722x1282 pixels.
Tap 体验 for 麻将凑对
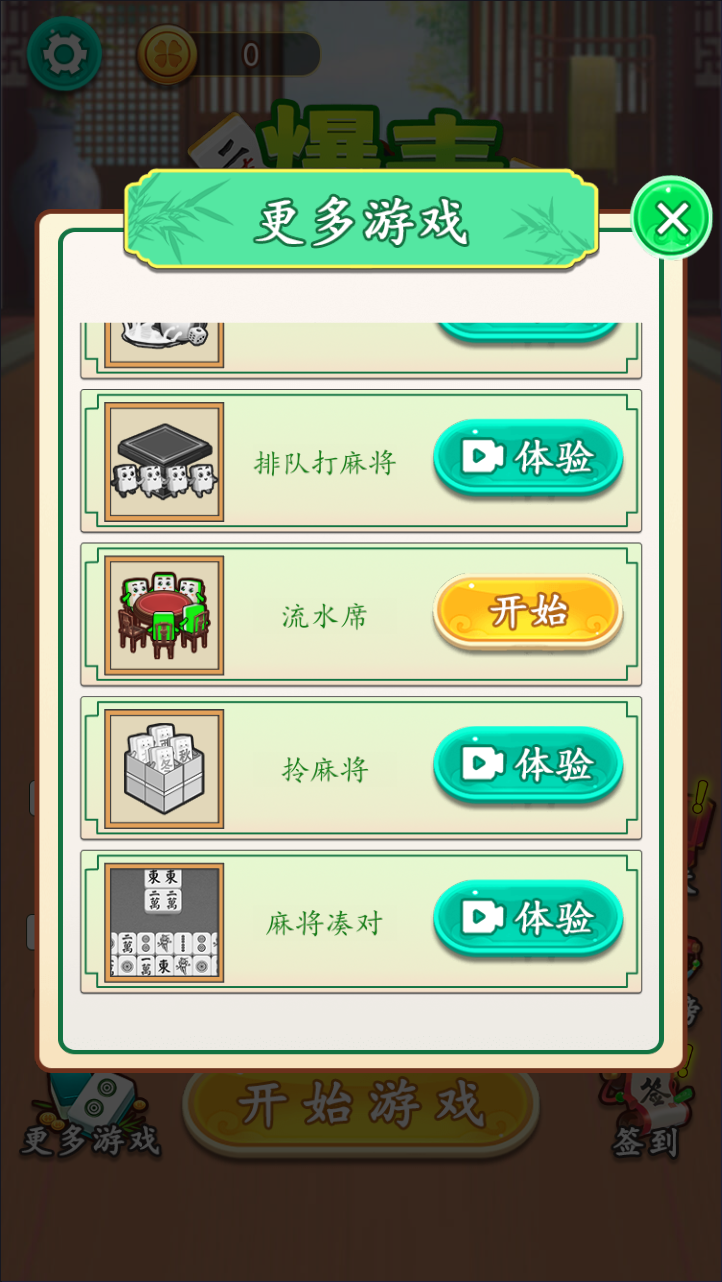(528, 919)
